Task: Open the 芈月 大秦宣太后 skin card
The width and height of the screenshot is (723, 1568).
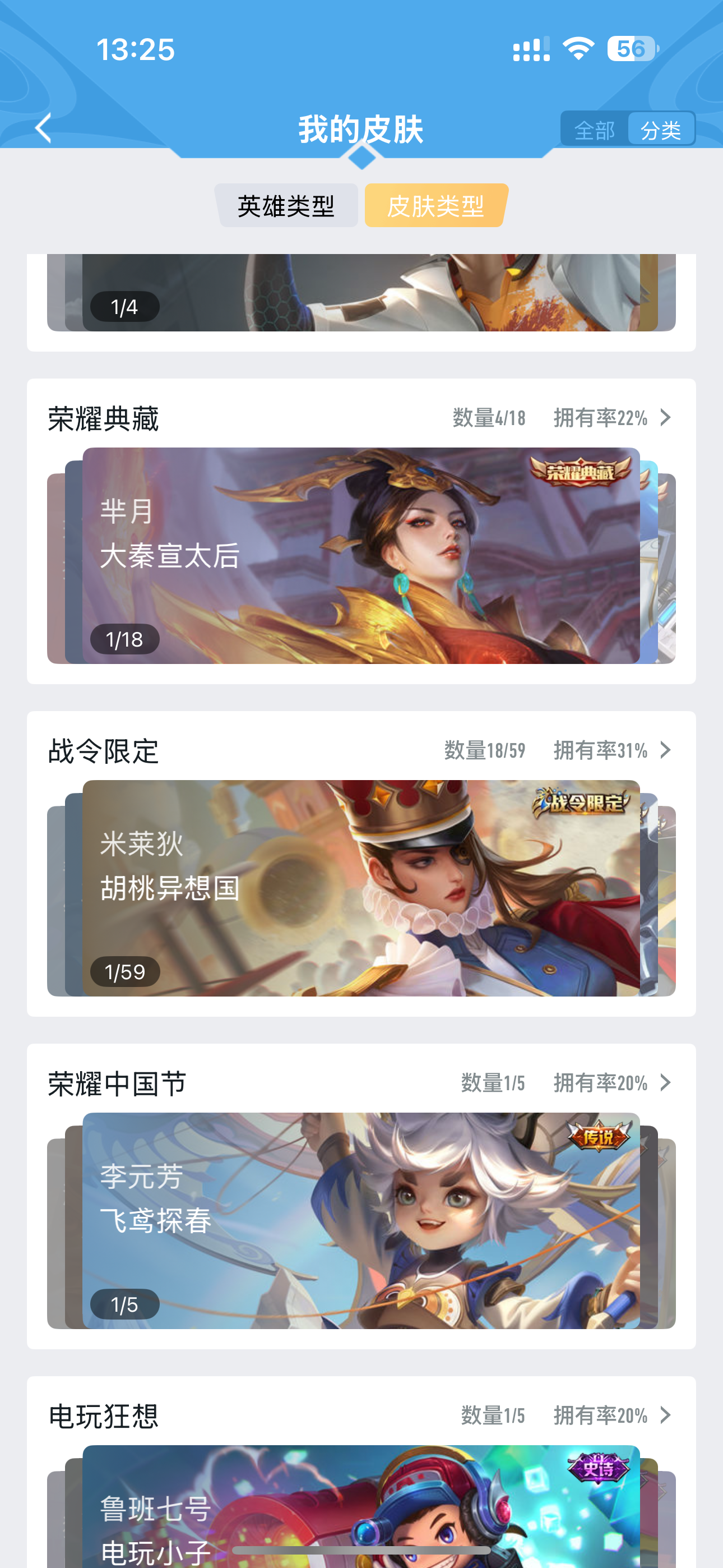Action: tap(361, 555)
